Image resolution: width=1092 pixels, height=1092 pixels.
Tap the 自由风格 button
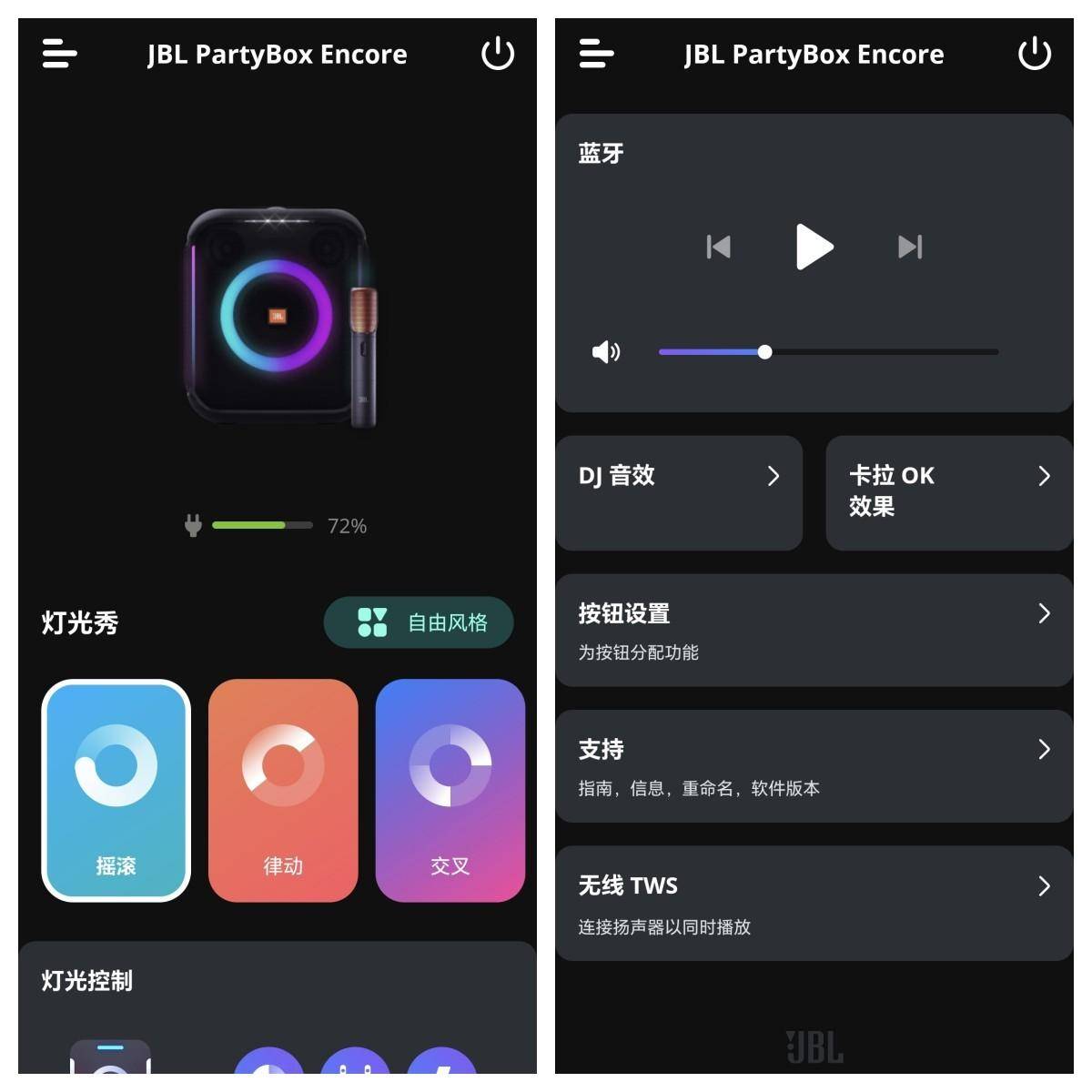pos(419,622)
